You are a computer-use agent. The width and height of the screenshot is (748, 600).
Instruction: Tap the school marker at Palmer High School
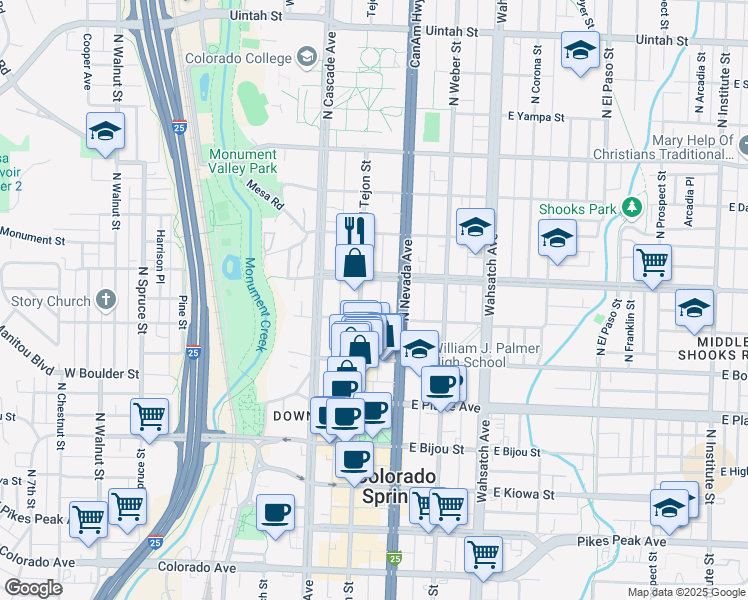coord(419,350)
